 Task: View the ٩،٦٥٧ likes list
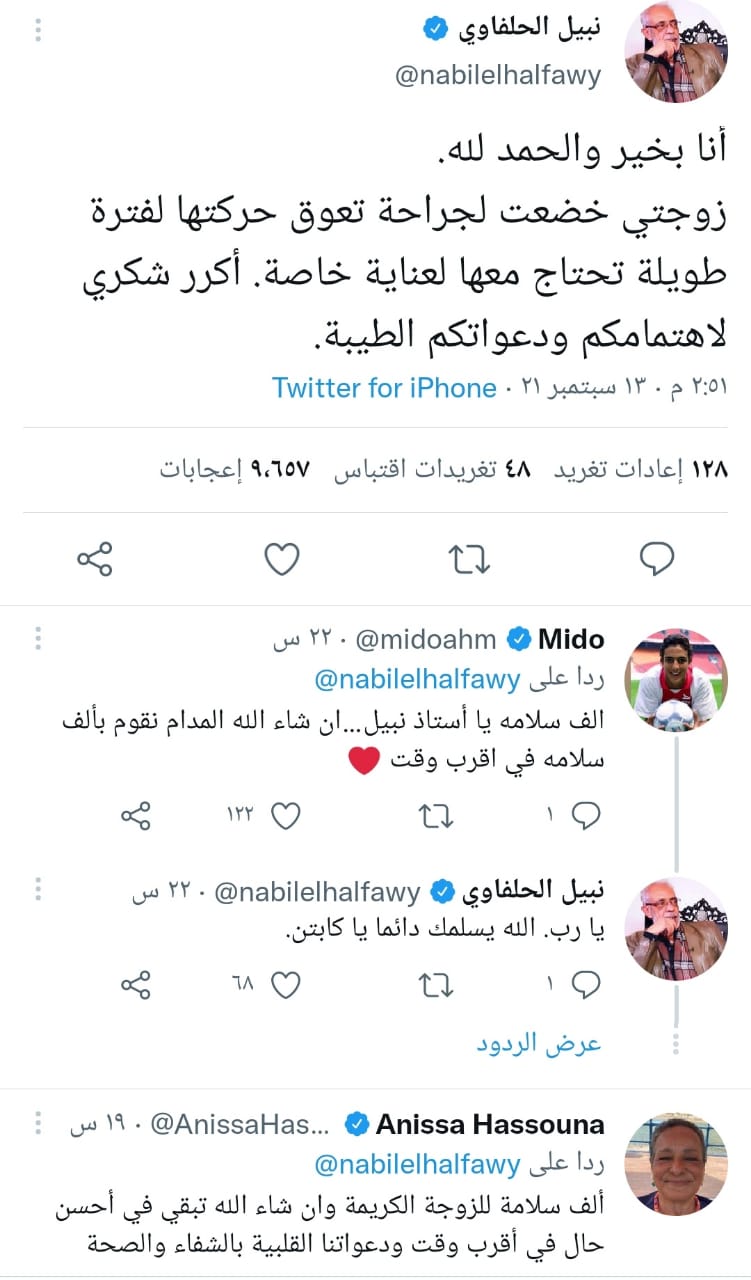tap(236, 469)
